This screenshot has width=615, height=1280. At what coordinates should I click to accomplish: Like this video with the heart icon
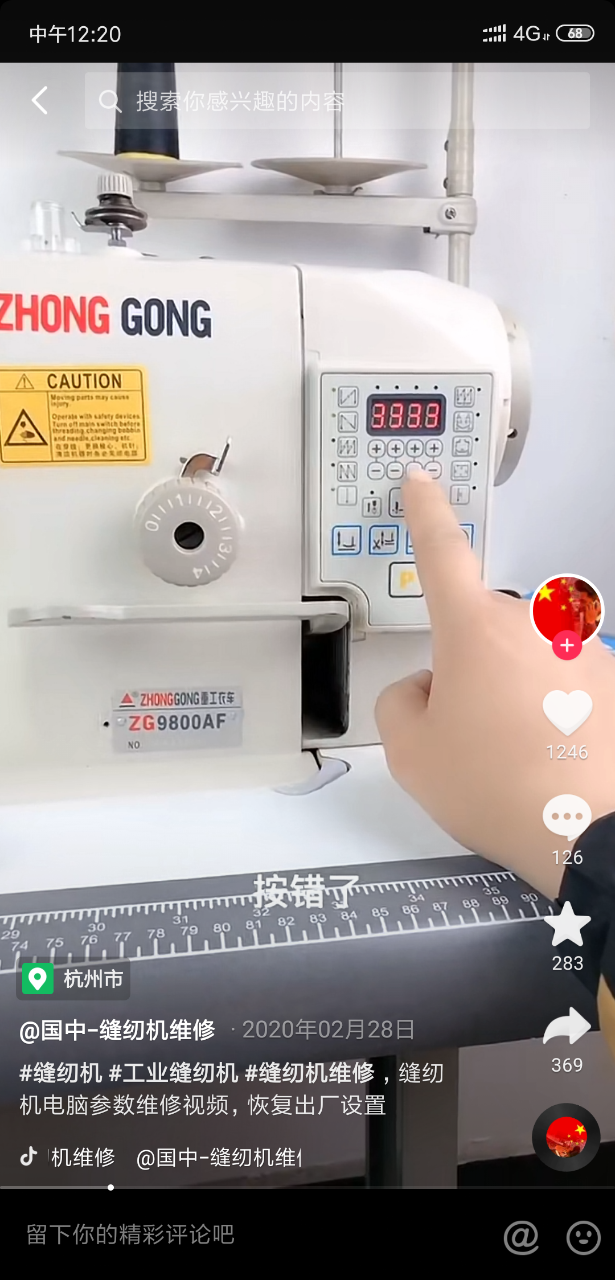[567, 713]
